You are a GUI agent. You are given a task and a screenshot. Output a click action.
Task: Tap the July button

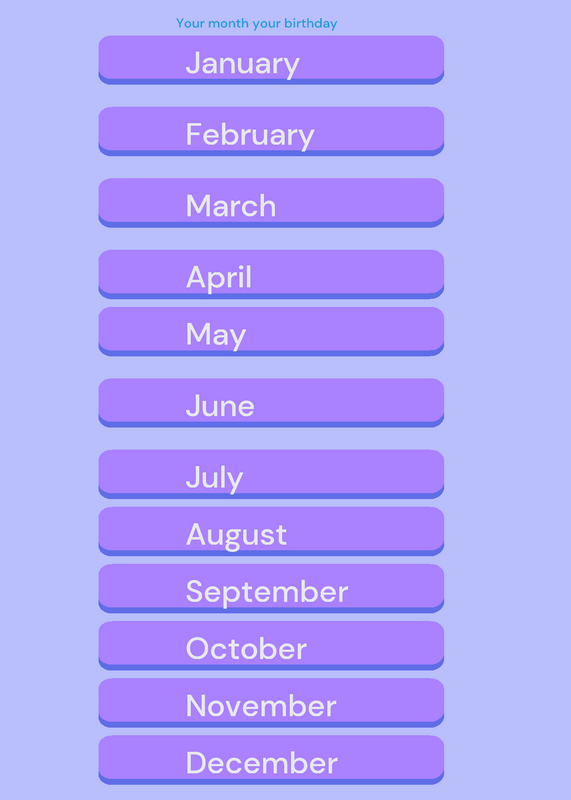coord(271,474)
